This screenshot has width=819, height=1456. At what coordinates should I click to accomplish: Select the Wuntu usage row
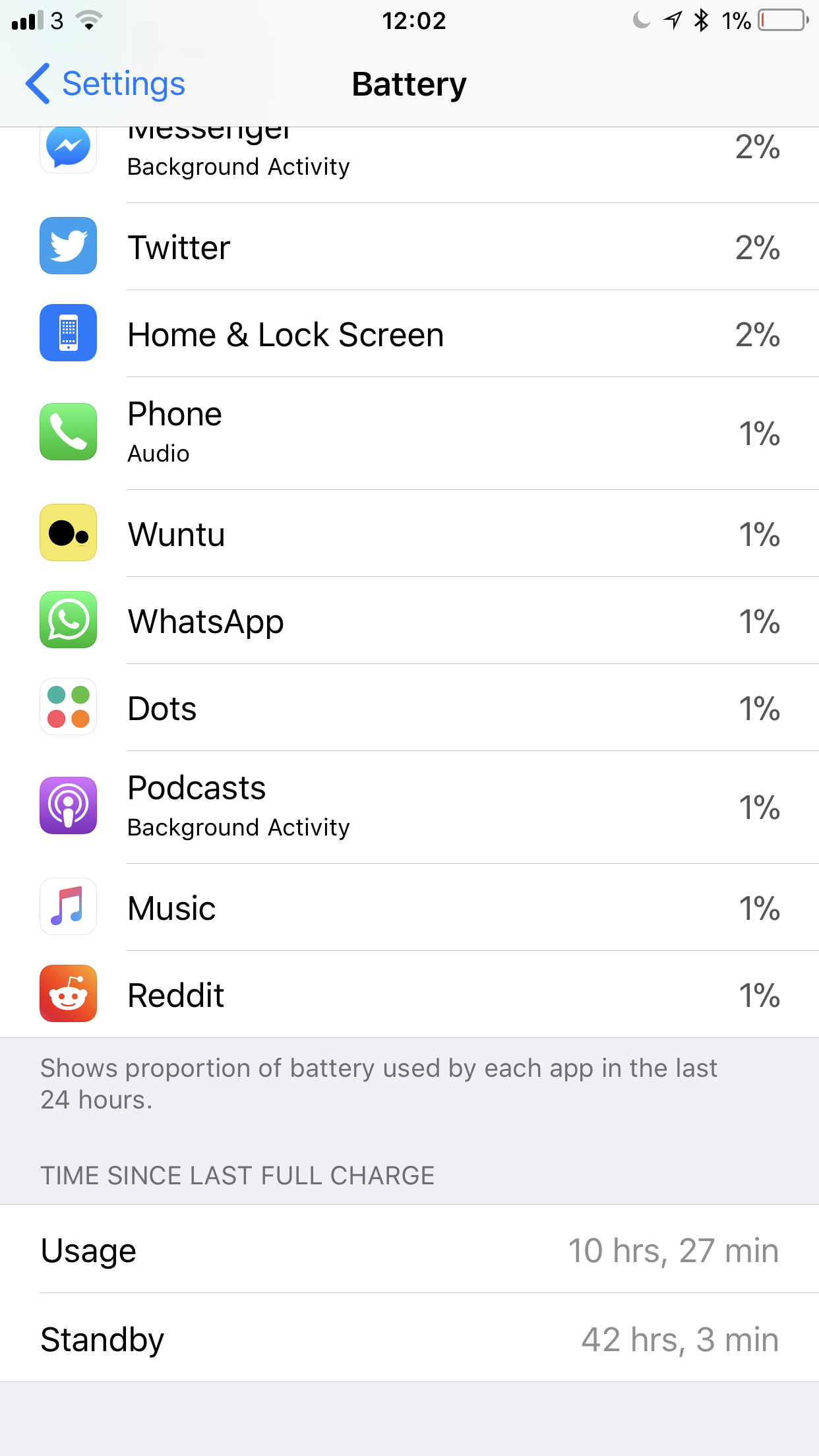409,533
